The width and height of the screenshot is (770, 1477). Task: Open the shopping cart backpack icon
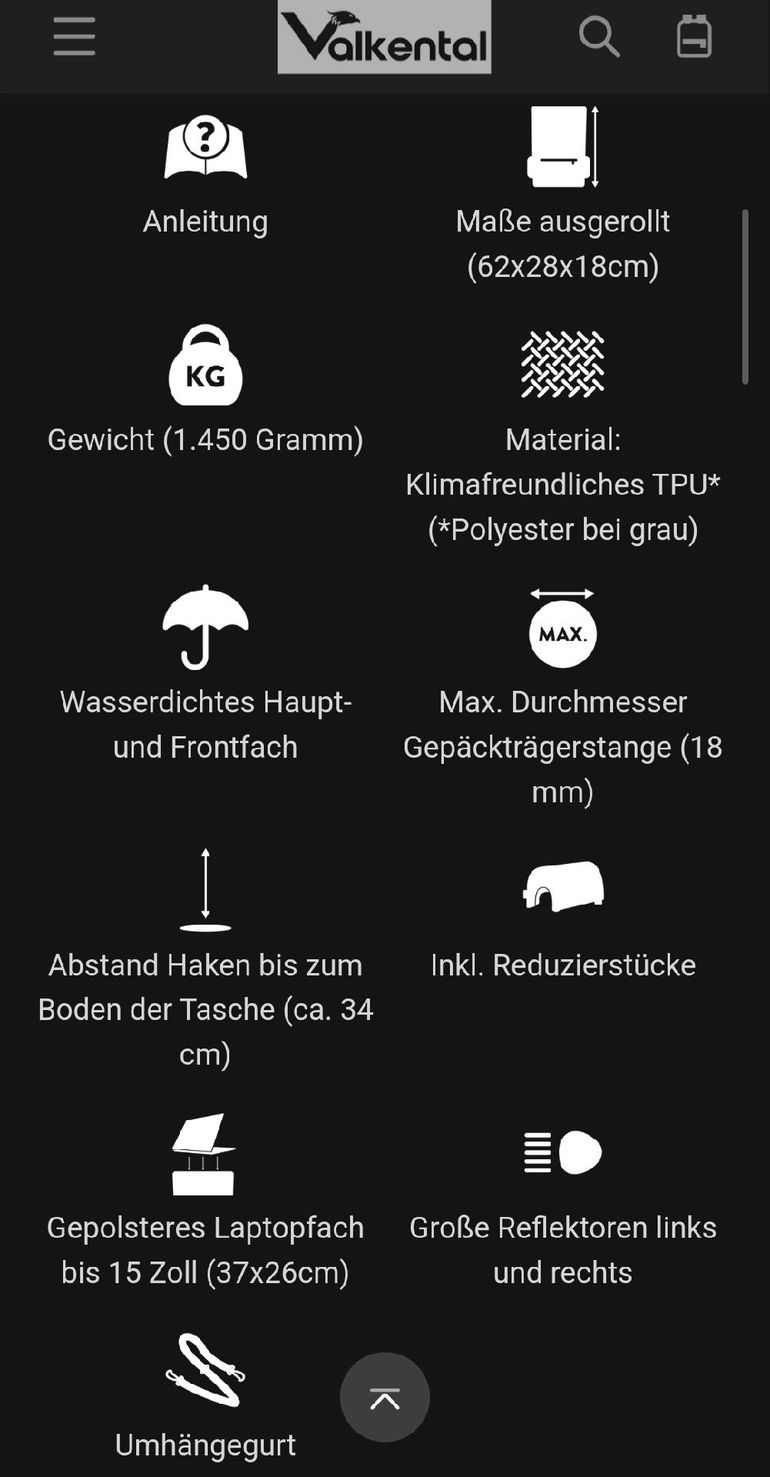pyautogui.click(x=694, y=37)
